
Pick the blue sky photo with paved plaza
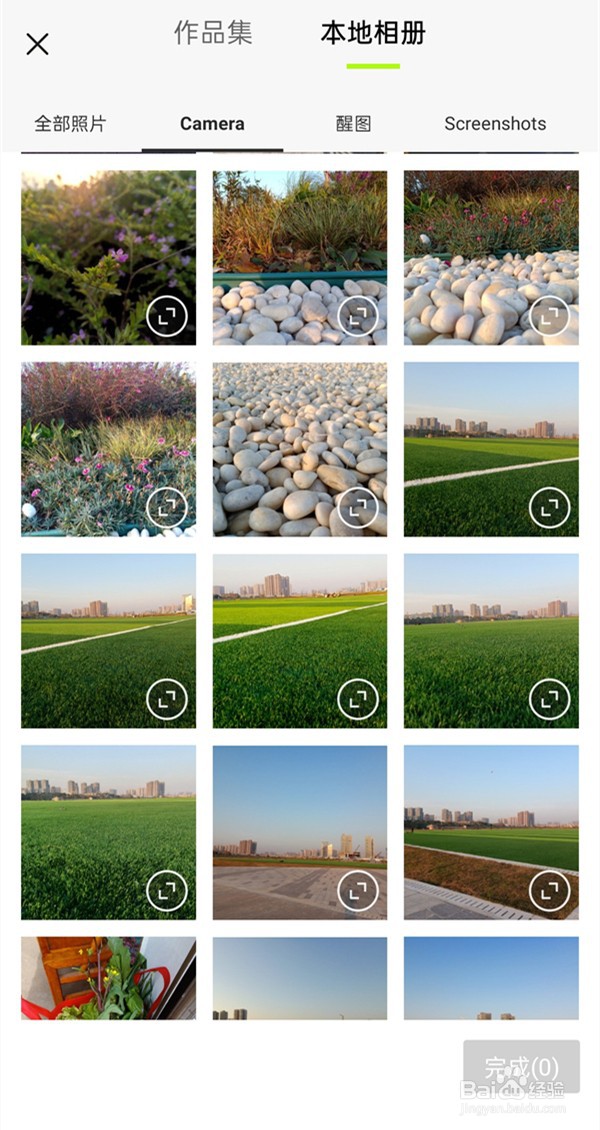[300, 832]
